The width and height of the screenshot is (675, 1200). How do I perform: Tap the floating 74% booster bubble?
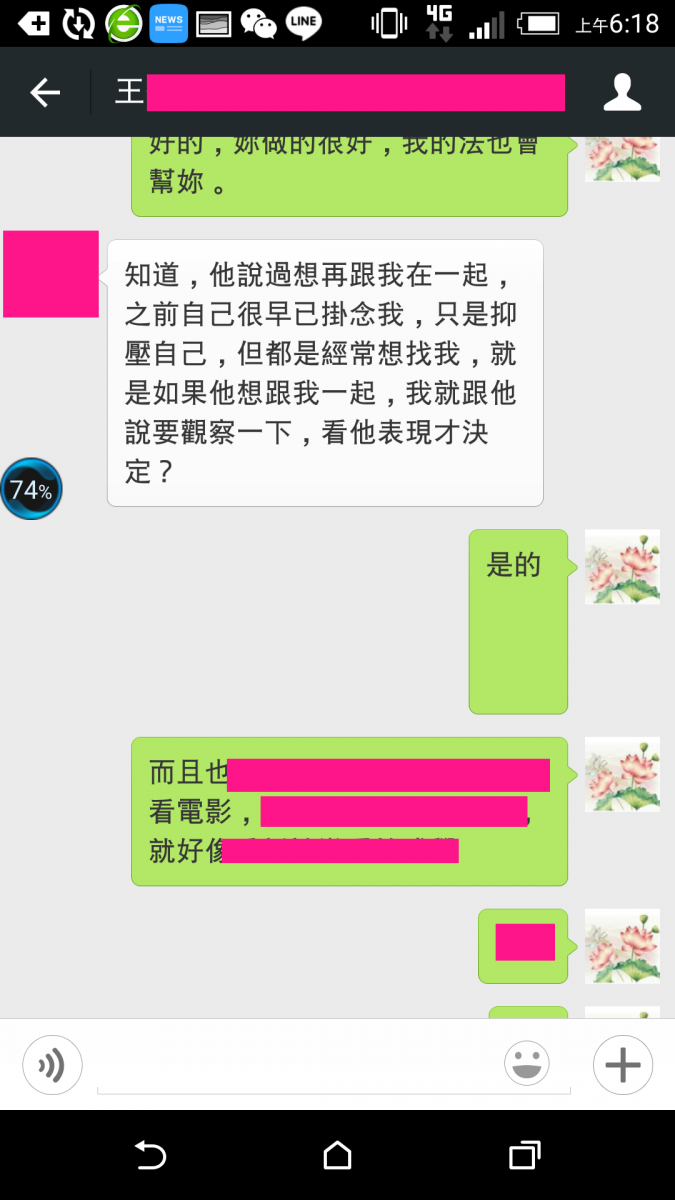(x=31, y=489)
